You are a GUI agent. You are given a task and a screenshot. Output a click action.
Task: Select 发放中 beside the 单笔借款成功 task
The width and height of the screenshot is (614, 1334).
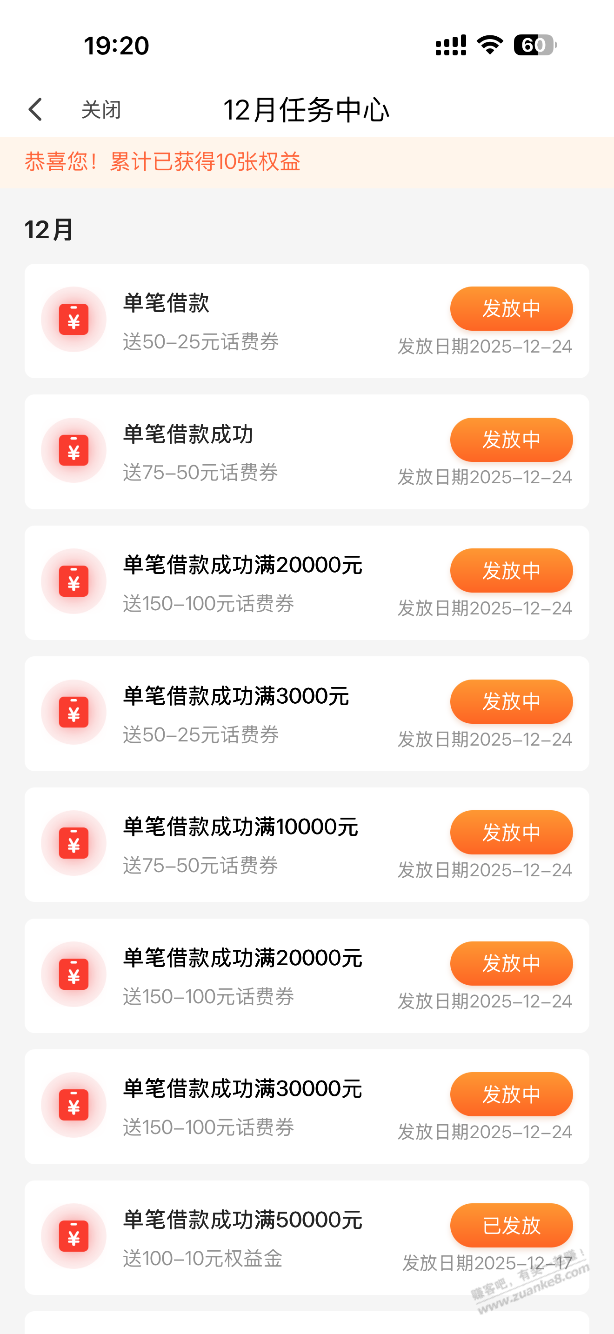(x=511, y=439)
